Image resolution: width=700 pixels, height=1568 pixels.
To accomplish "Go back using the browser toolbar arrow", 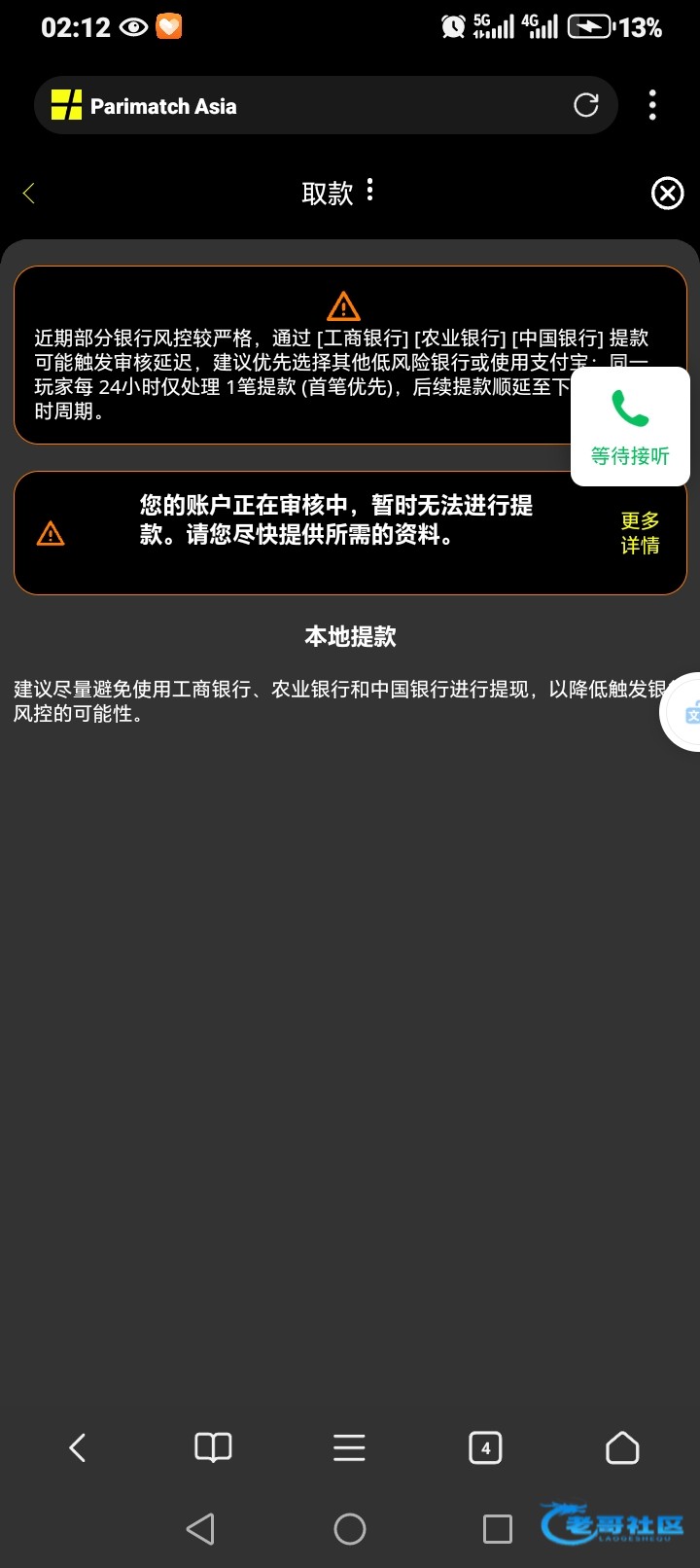I will coord(78,1447).
